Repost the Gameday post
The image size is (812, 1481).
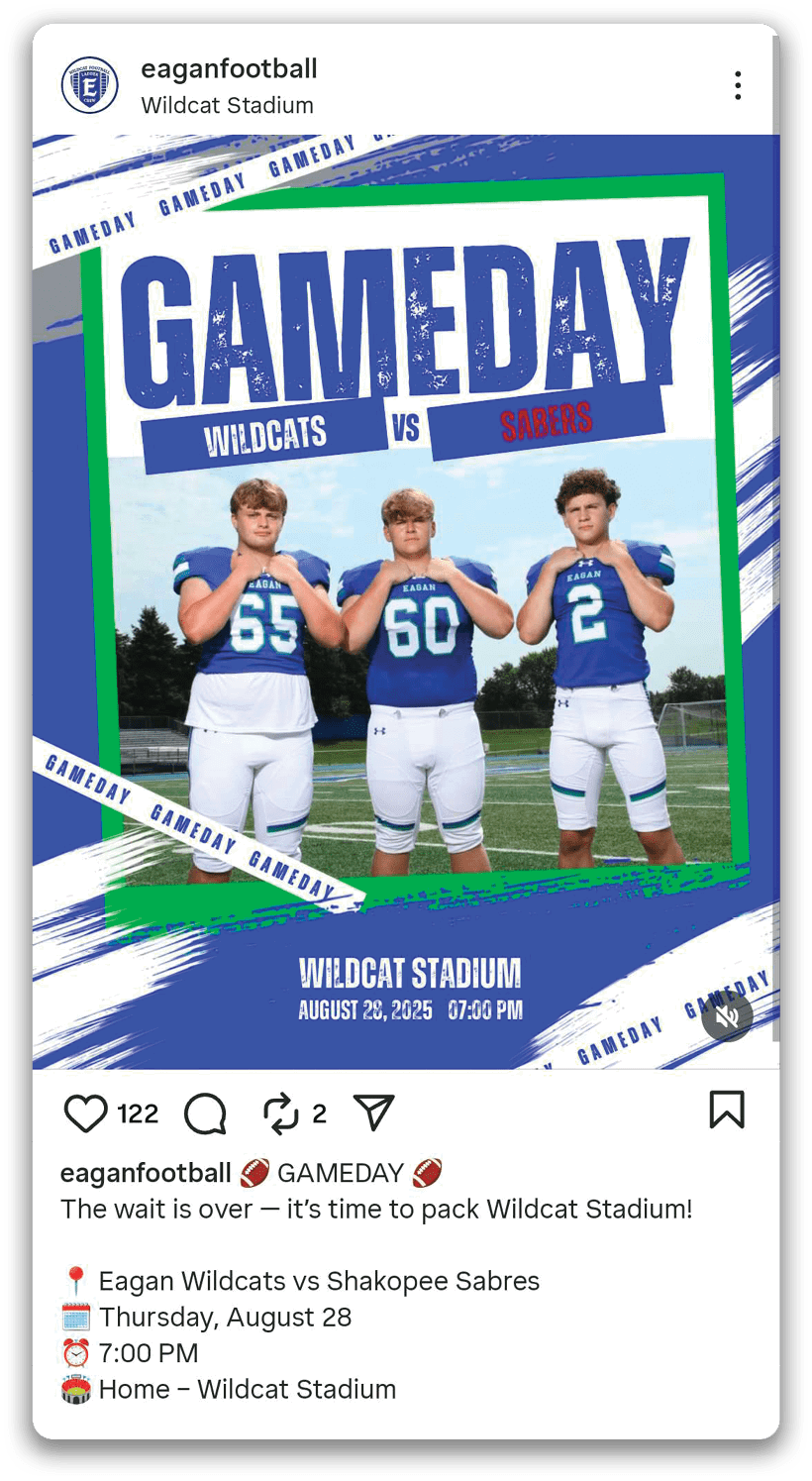click(x=281, y=1113)
